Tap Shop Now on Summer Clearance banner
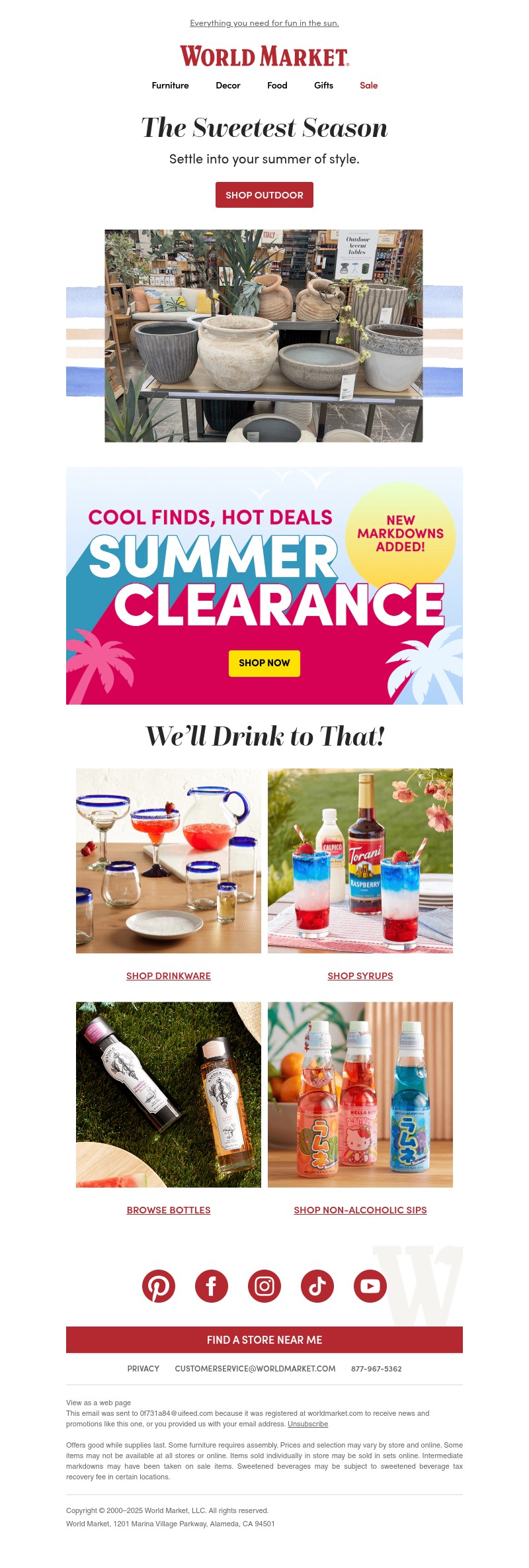The width and height of the screenshot is (529, 1568). coord(264,663)
